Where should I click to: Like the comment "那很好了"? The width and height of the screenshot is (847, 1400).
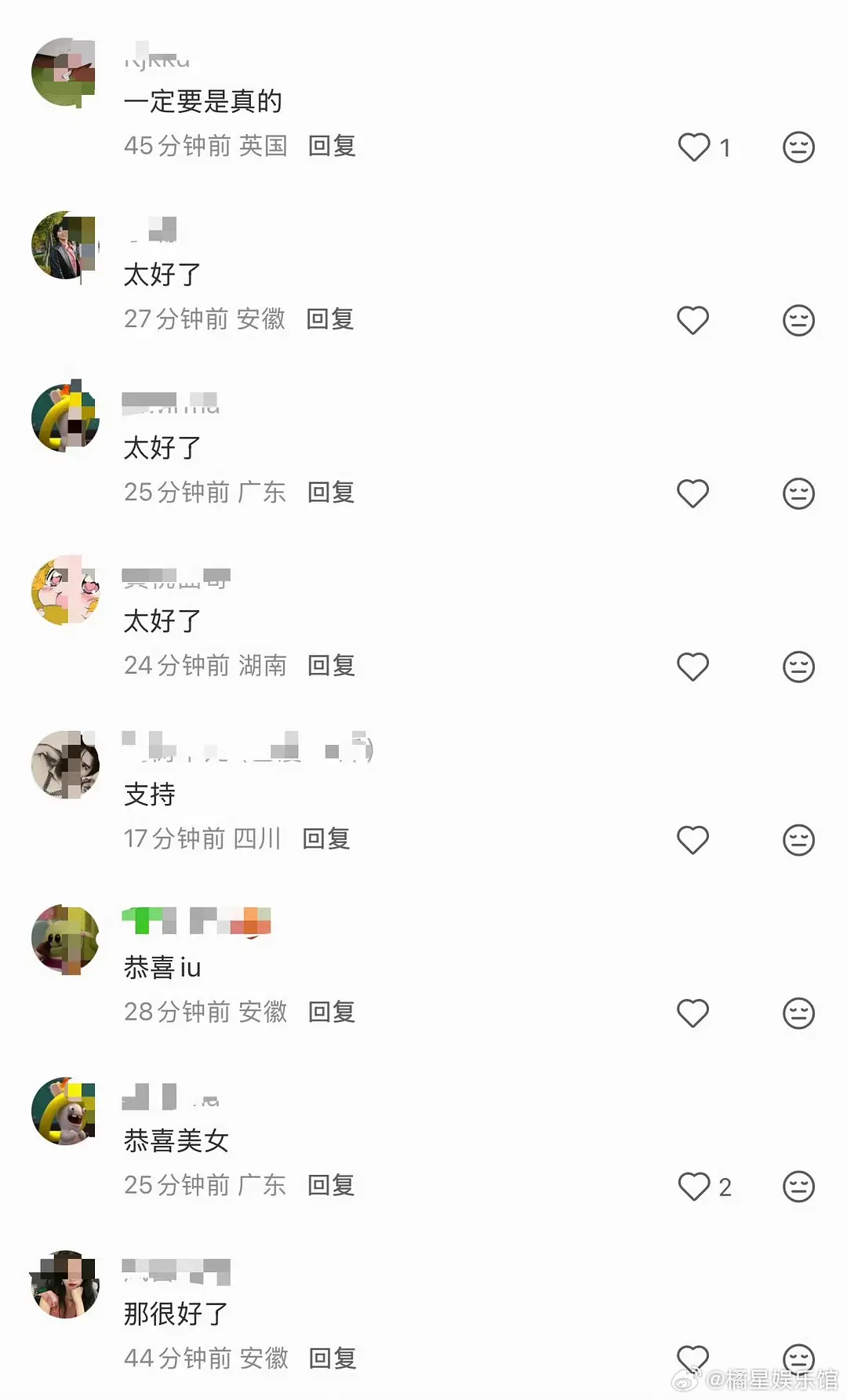point(693,1358)
